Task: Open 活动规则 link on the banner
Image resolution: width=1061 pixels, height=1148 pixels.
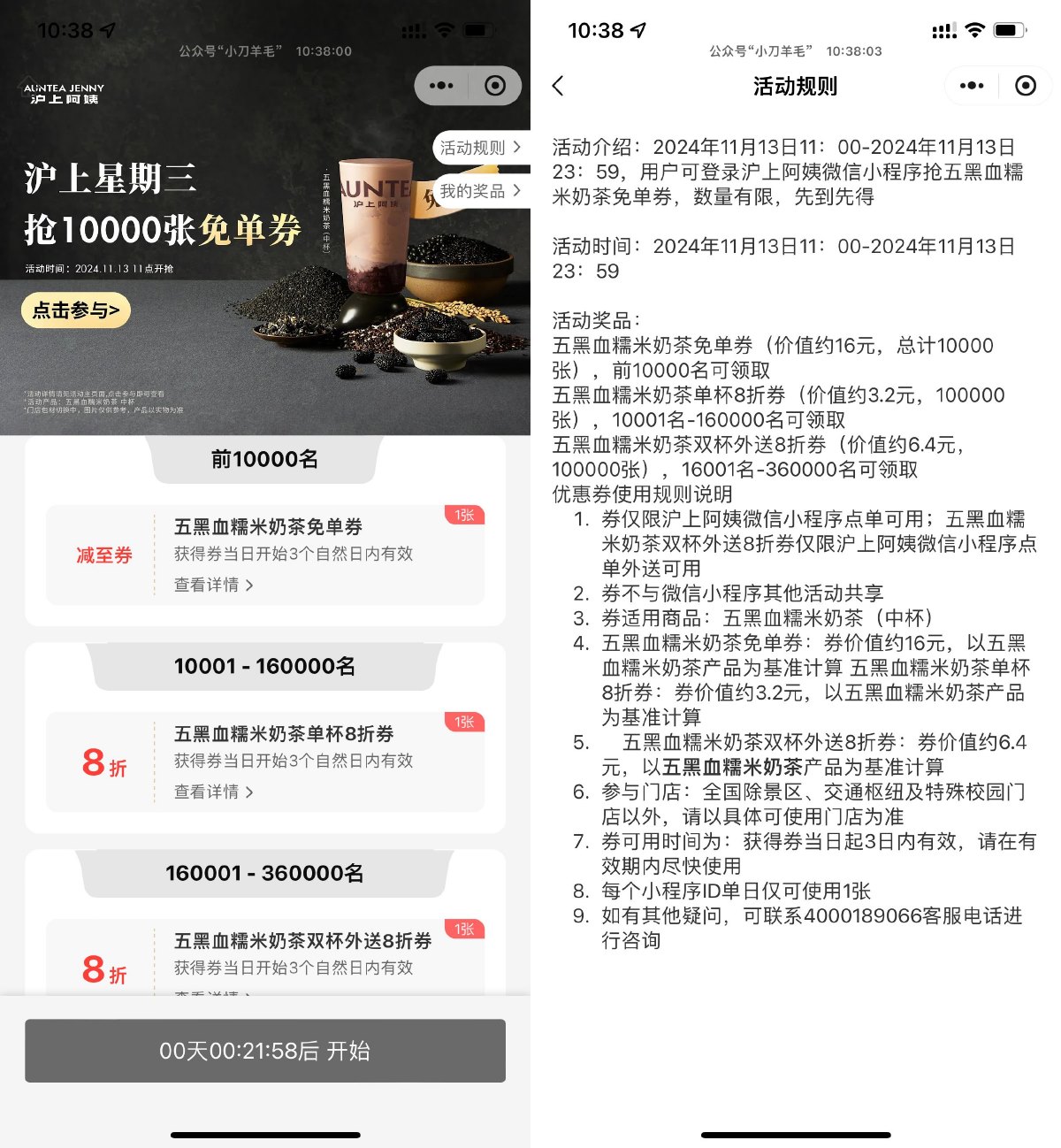Action: click(x=480, y=148)
